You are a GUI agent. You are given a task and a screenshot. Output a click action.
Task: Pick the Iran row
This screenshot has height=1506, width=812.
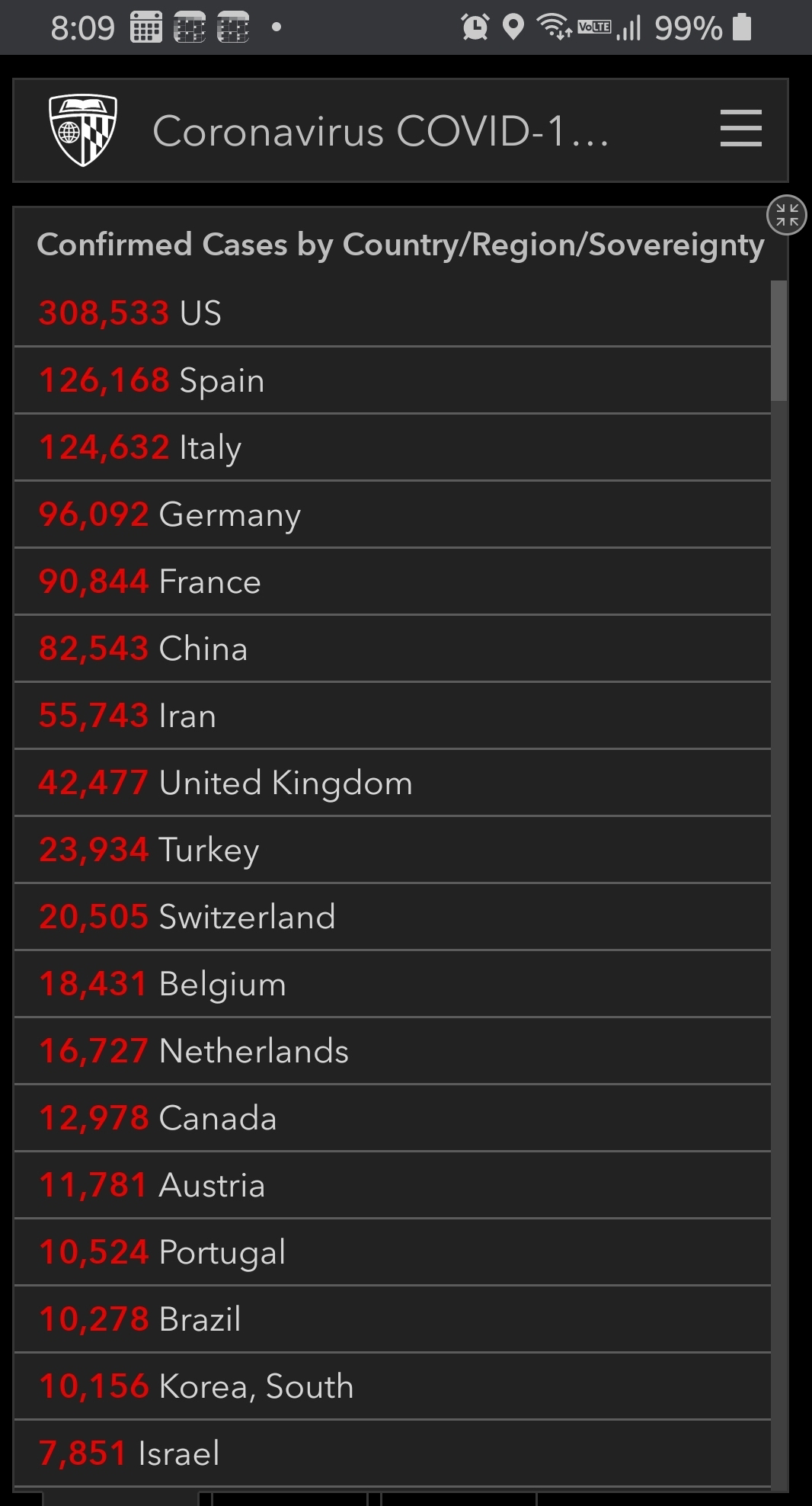(392, 716)
